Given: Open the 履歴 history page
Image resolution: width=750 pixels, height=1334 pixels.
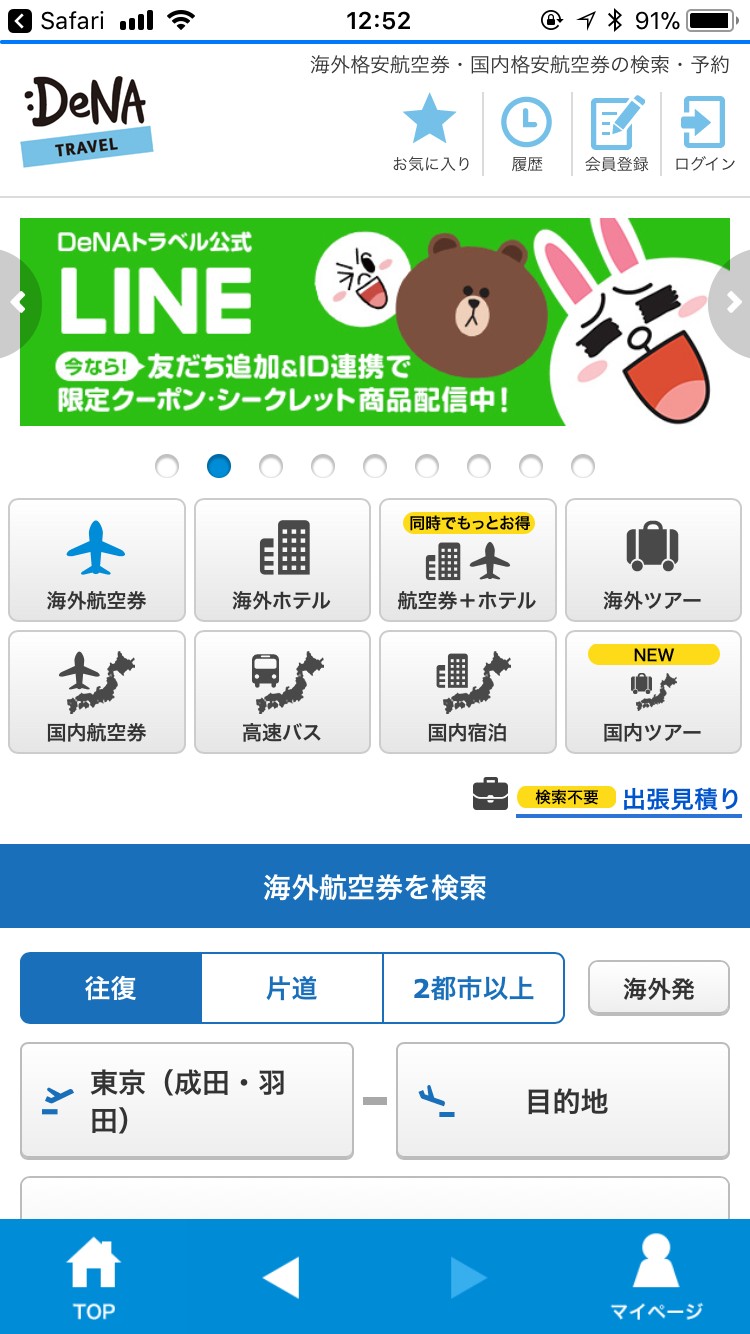Looking at the screenshot, I should click(526, 133).
